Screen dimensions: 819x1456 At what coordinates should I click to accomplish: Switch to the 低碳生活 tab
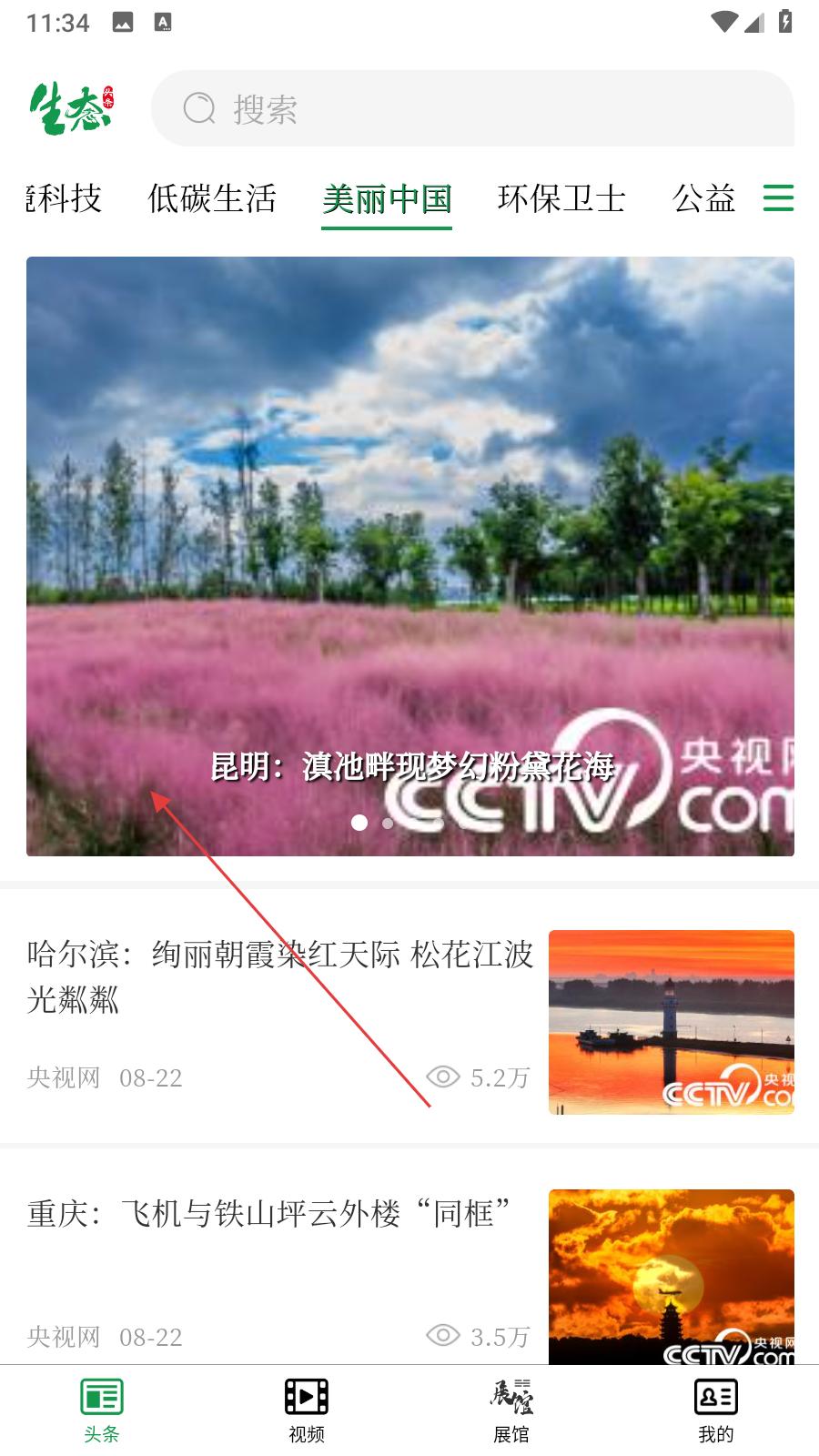[212, 198]
